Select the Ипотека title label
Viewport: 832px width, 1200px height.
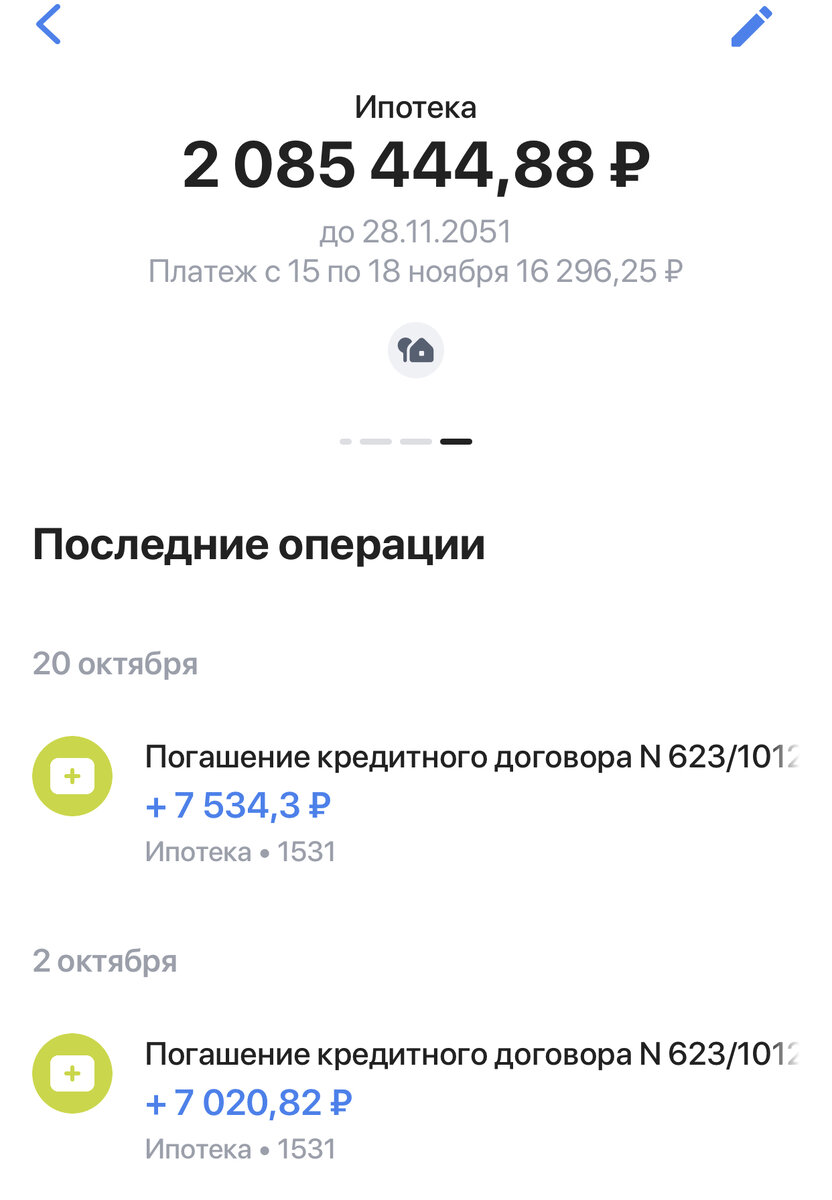(x=416, y=107)
